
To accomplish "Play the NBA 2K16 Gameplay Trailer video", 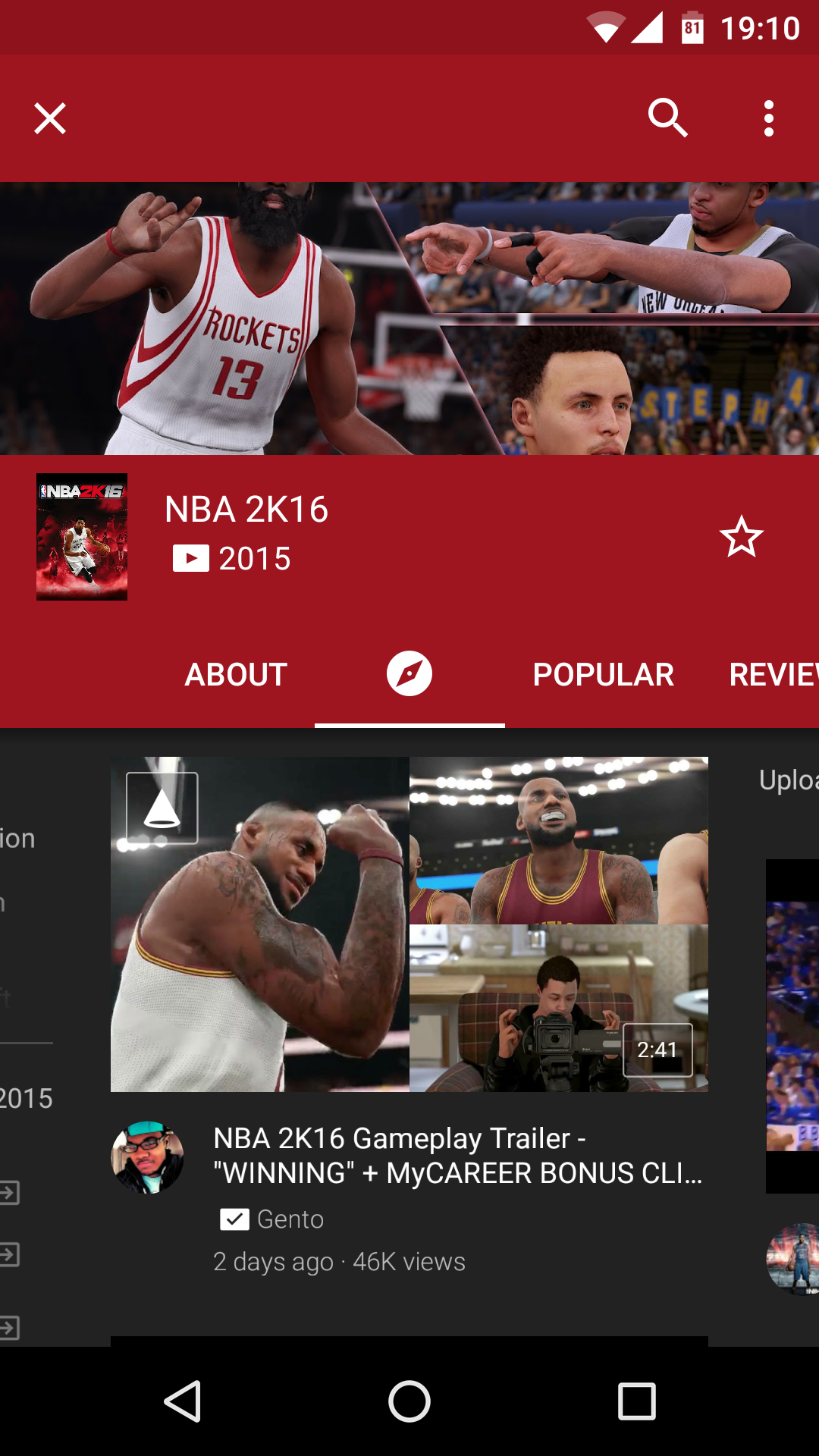I will pos(409,924).
